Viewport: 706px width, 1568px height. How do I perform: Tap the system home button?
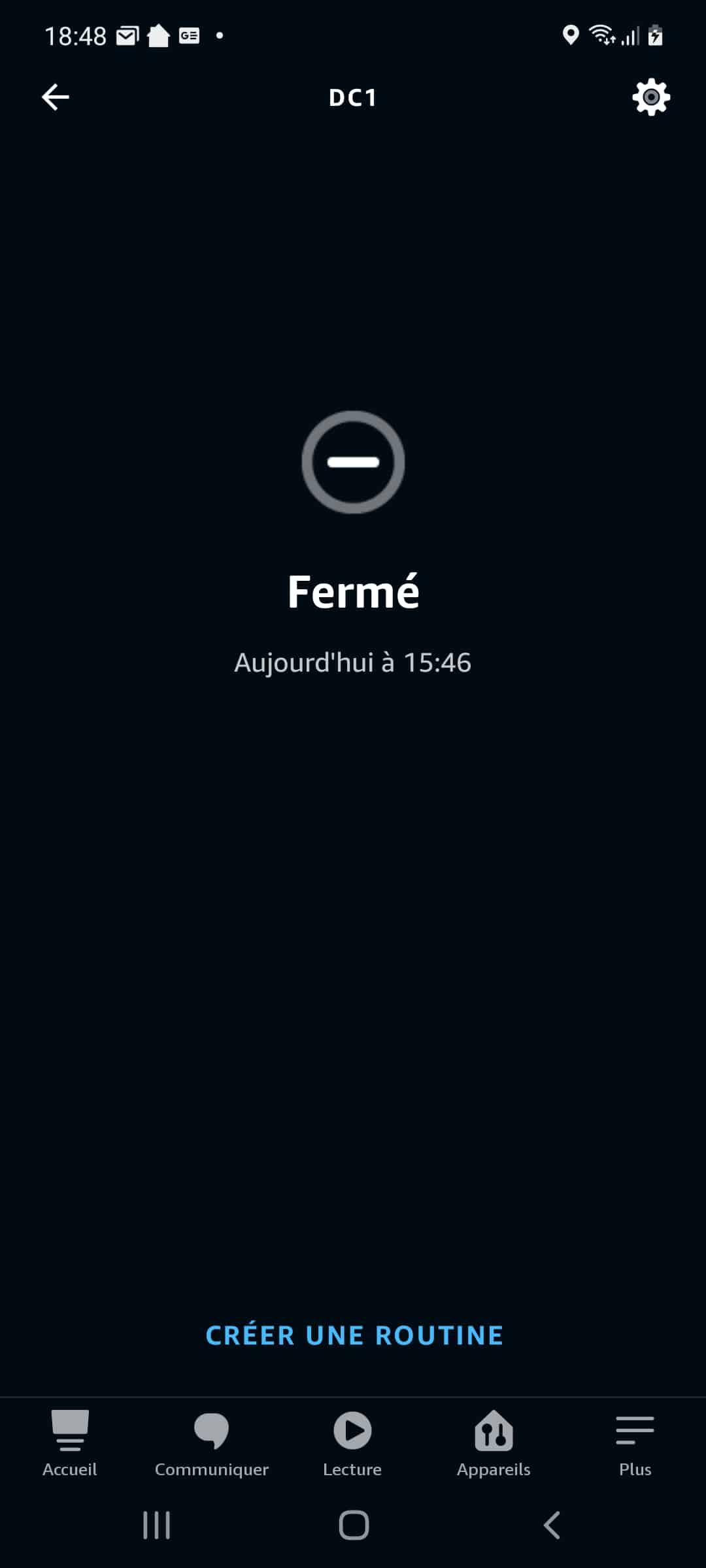(354, 1526)
